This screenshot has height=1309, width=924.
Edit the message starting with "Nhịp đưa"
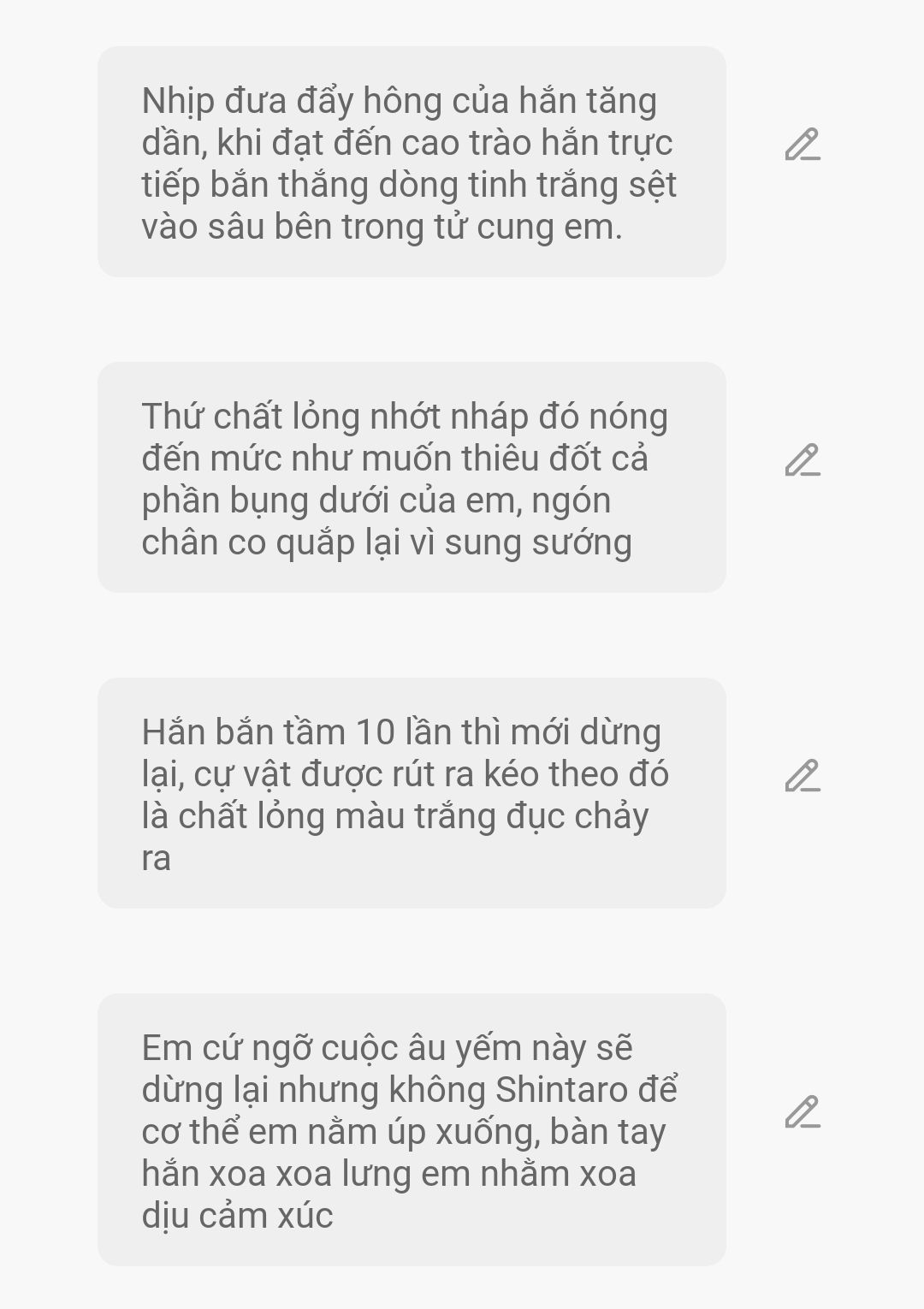point(802,145)
